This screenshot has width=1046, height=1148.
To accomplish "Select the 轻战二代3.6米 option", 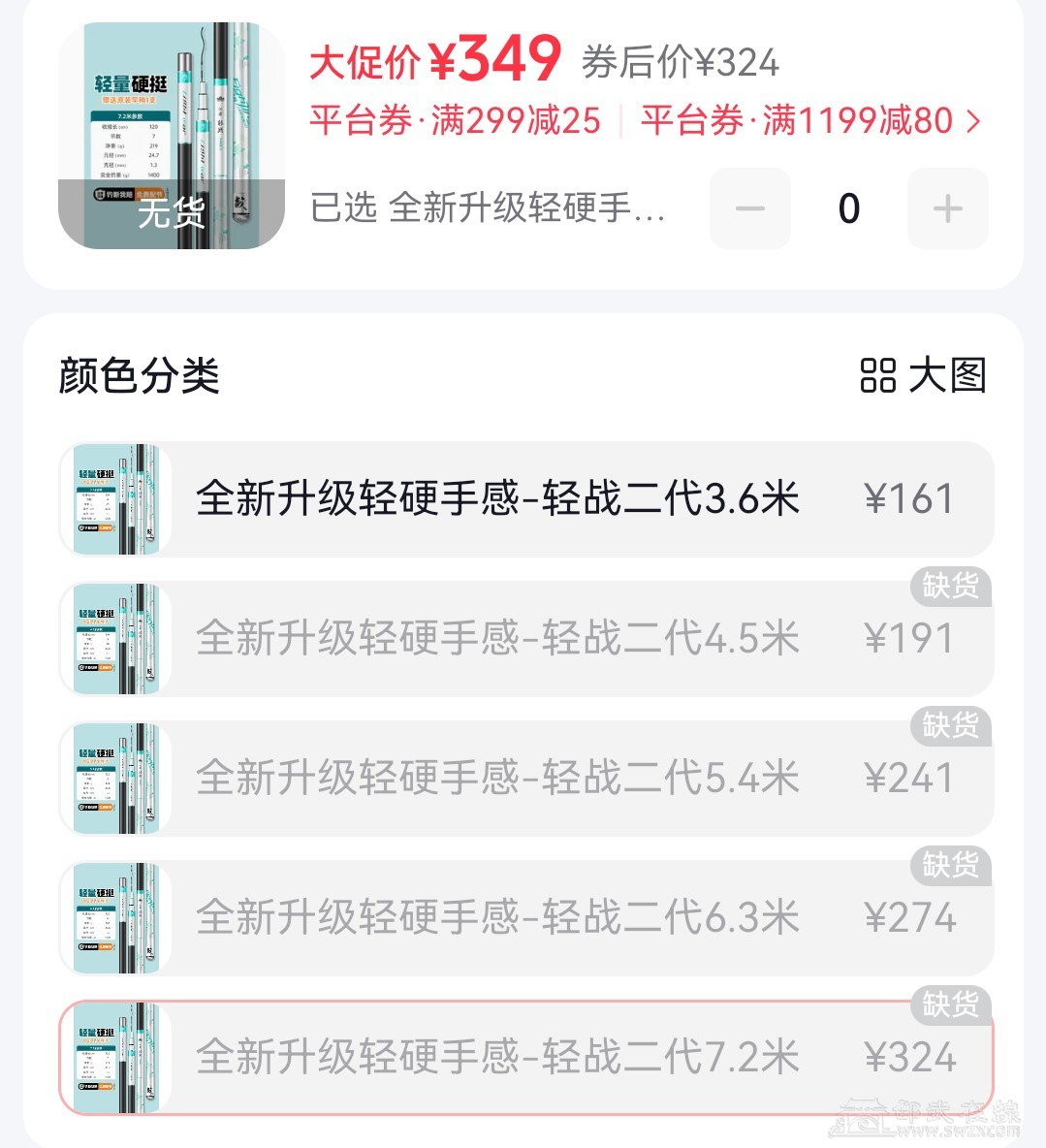I will click(526, 499).
